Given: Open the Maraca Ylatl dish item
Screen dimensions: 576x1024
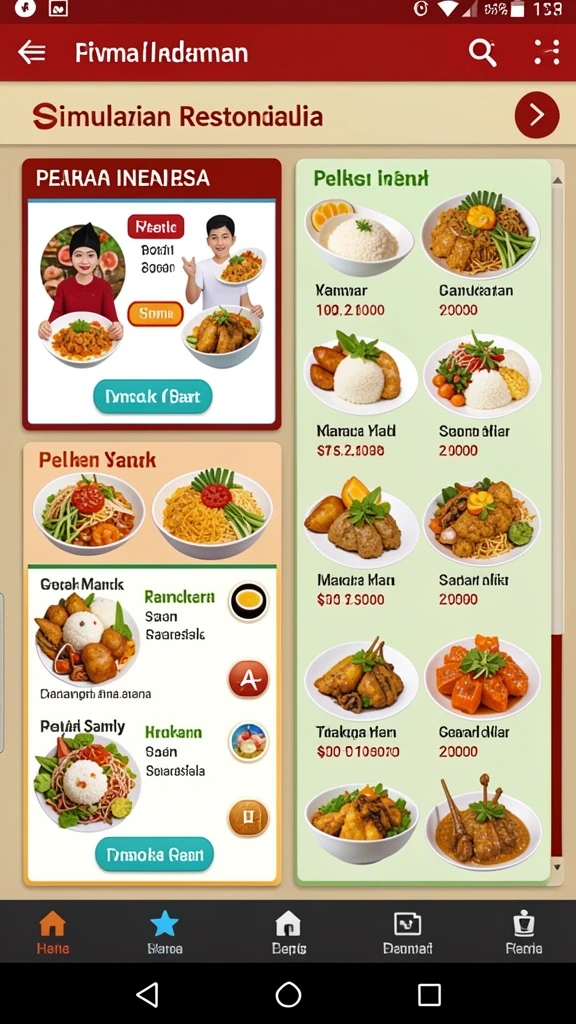Looking at the screenshot, I should 360,394.
